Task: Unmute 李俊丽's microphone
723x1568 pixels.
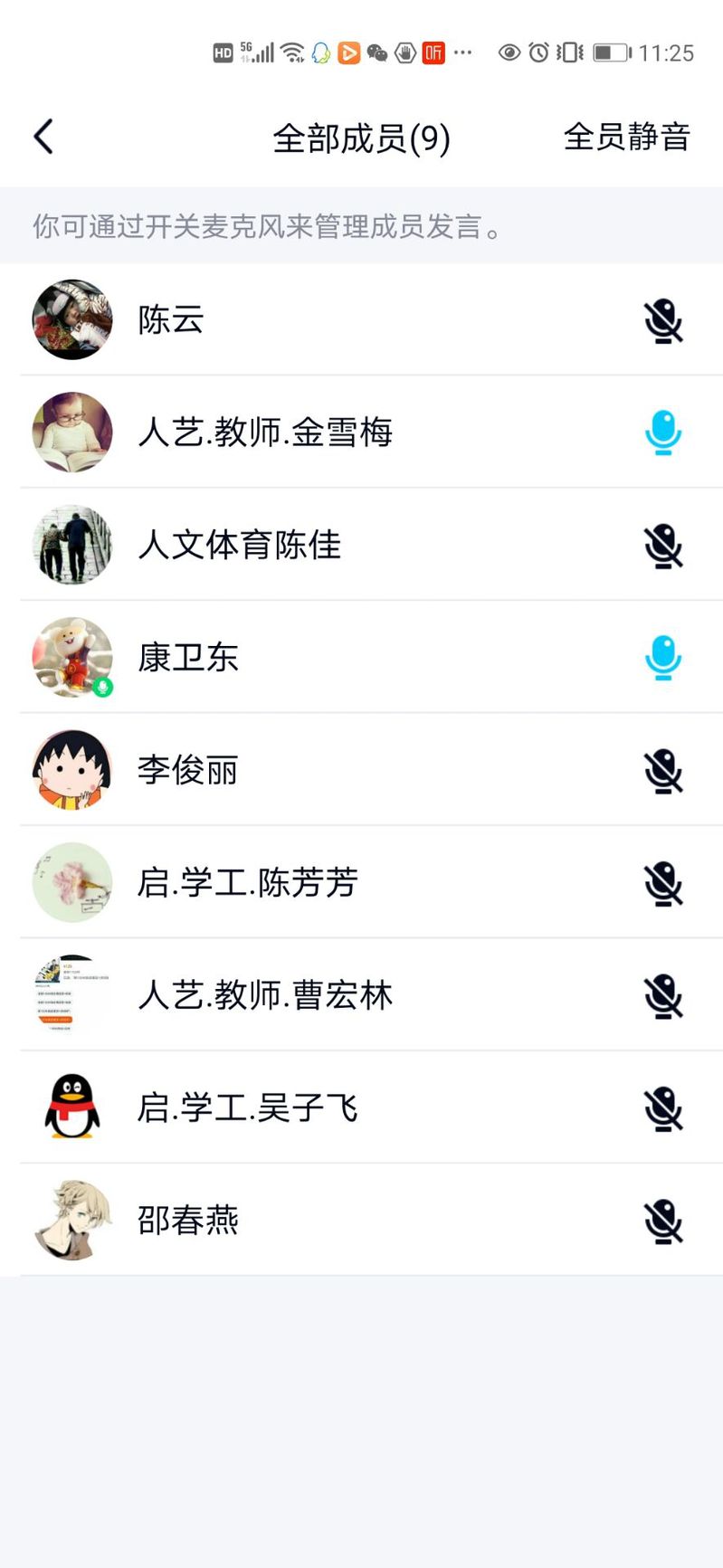Action: pos(663,771)
